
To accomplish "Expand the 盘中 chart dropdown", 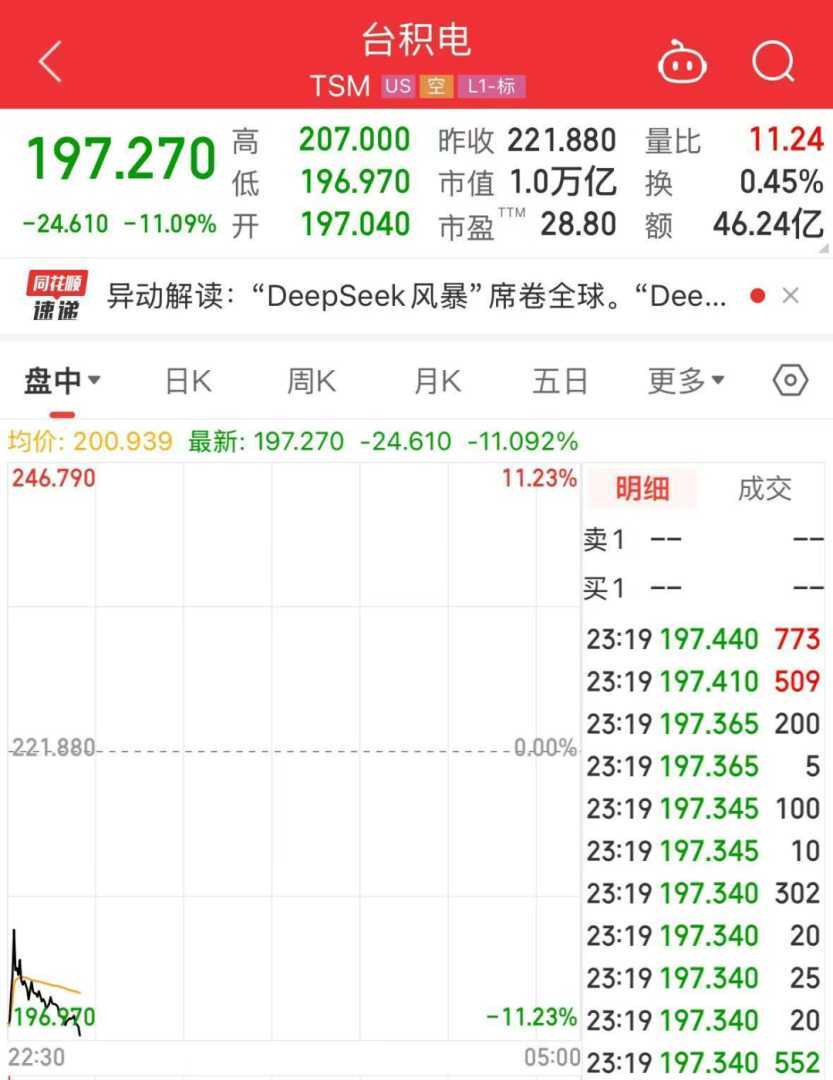I will tap(62, 381).
